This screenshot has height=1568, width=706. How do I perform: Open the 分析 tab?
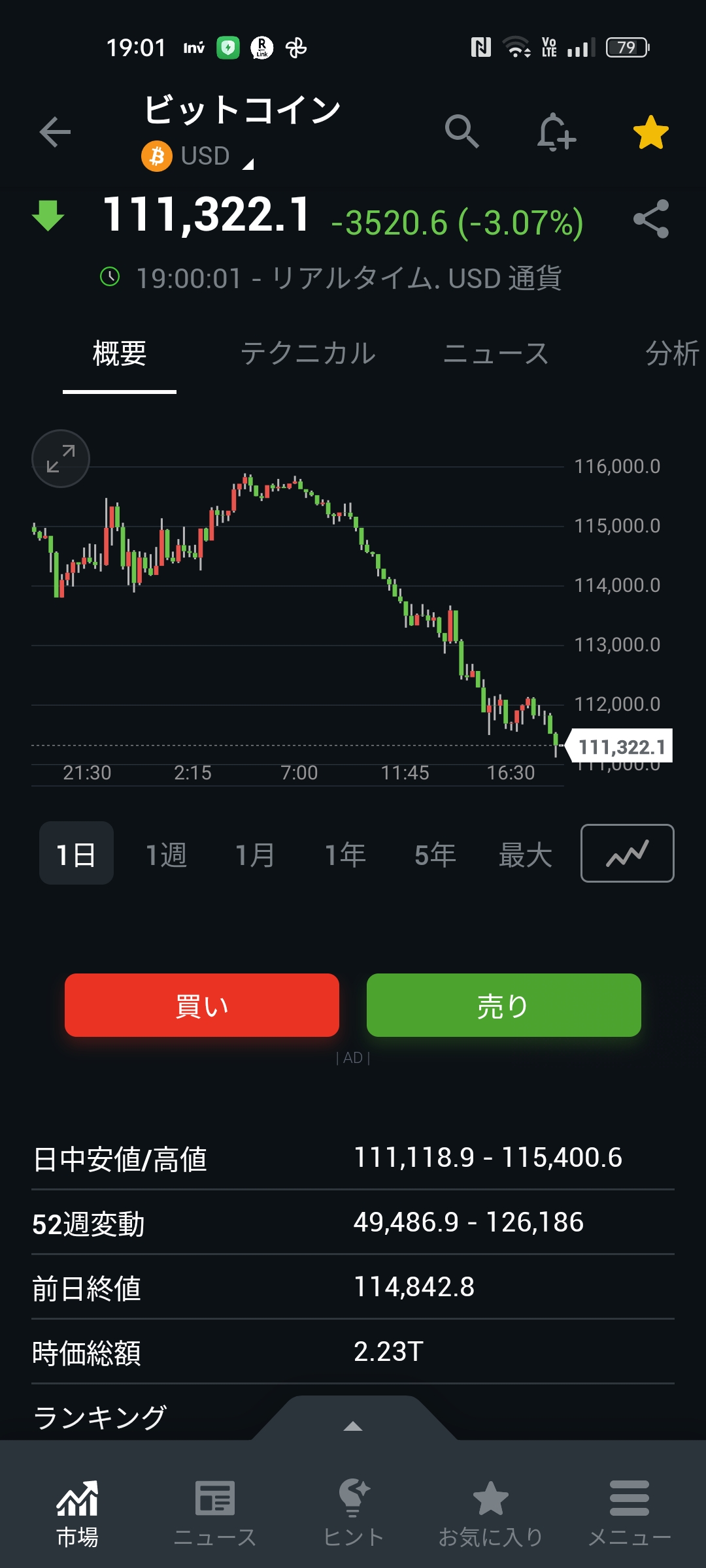click(x=672, y=354)
